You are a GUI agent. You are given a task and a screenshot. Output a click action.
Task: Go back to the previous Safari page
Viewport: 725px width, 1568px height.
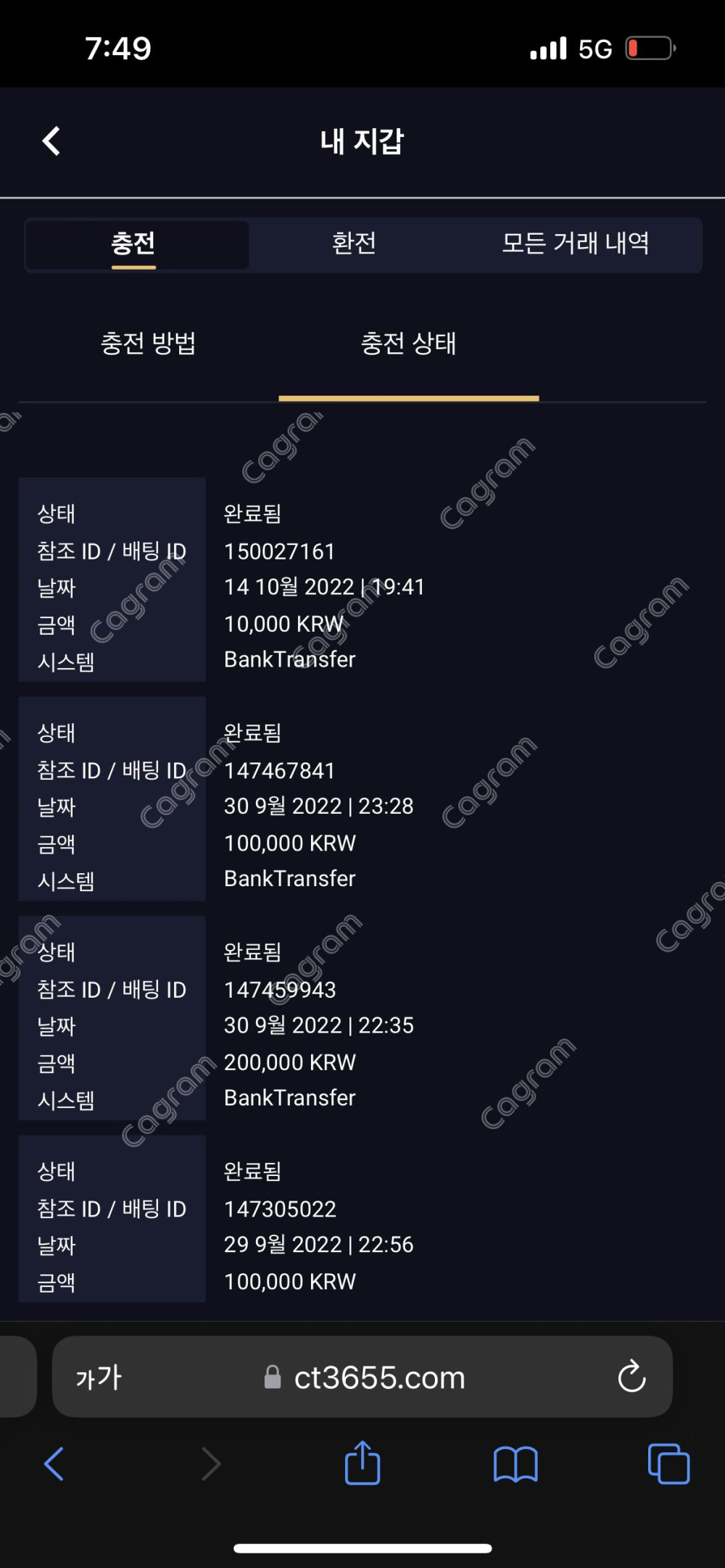(54, 1464)
